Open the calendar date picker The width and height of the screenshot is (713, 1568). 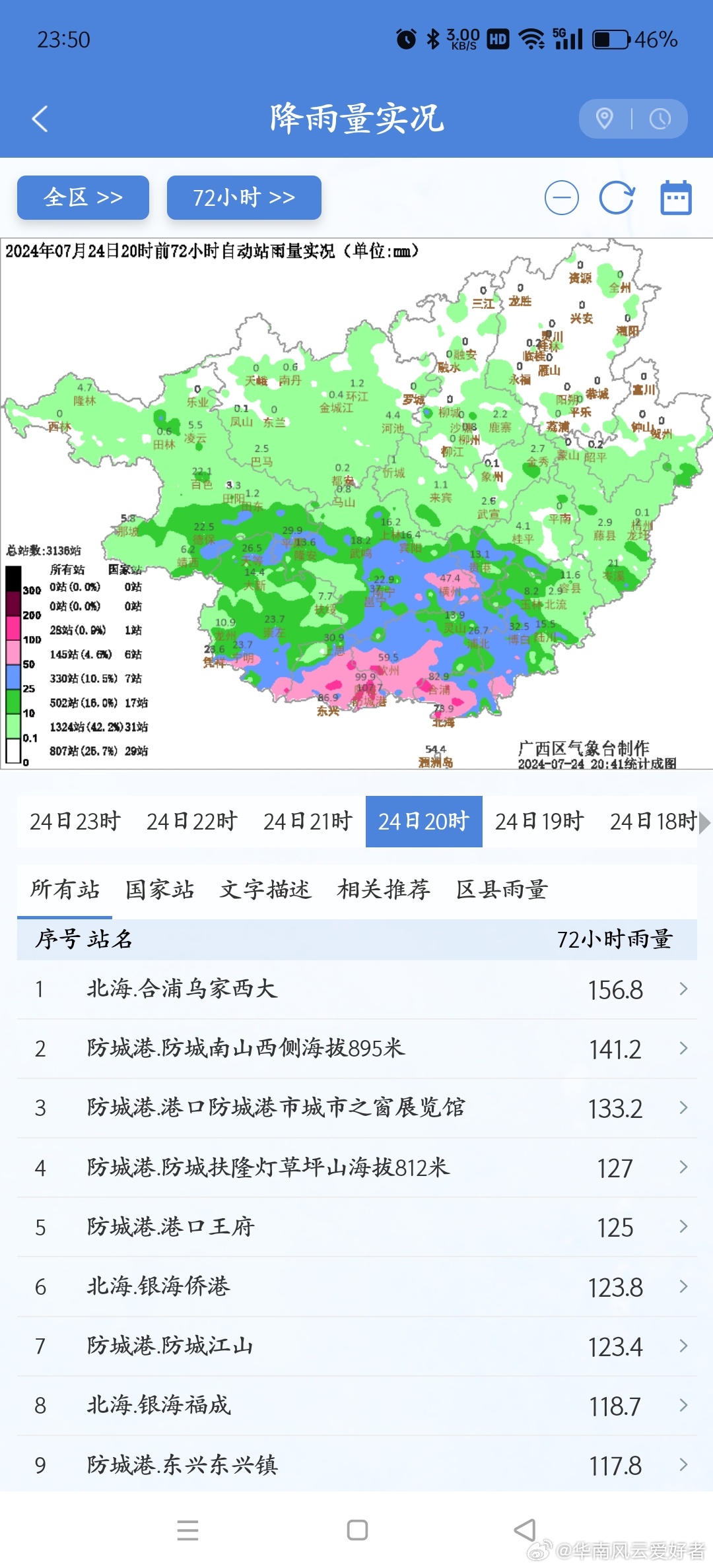[x=676, y=198]
